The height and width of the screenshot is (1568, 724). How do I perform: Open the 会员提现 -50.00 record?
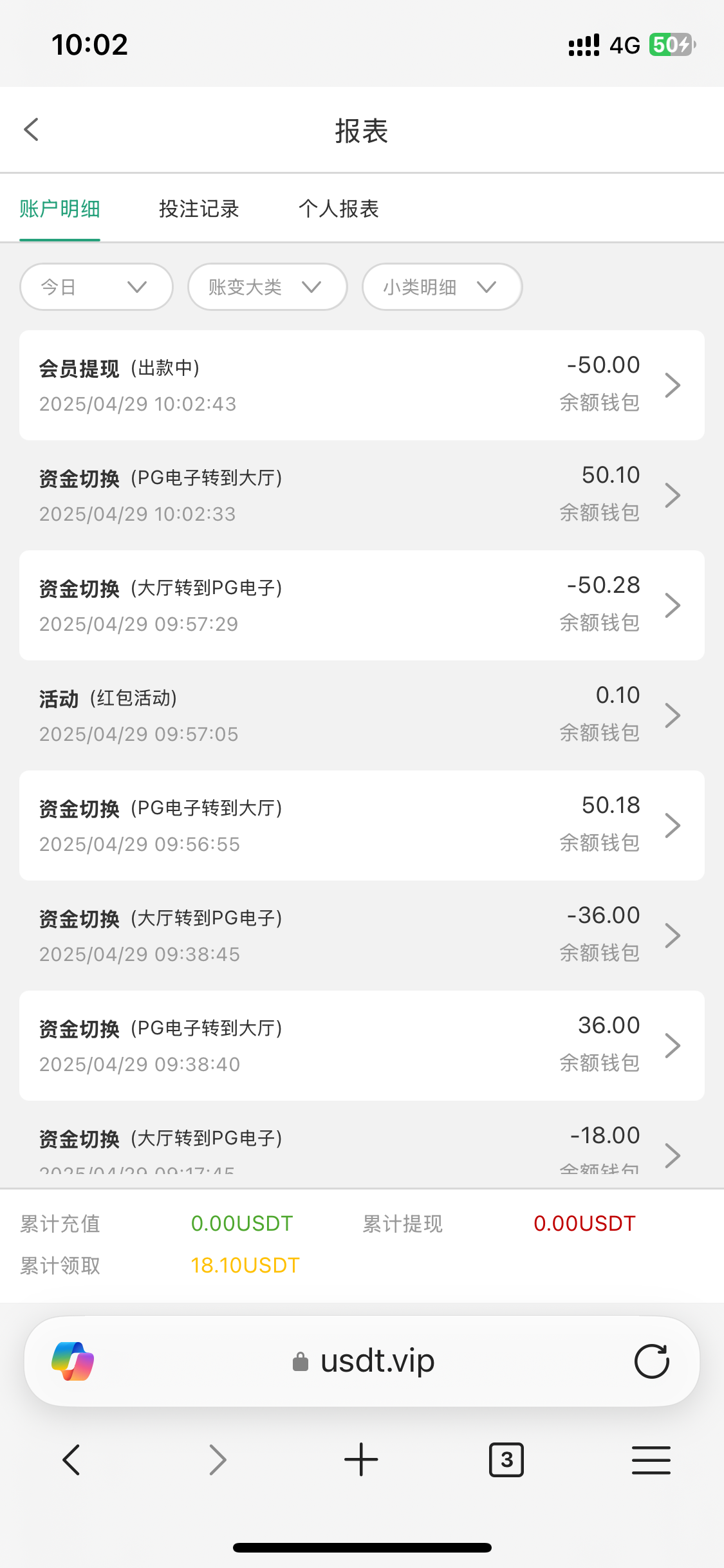tap(362, 386)
